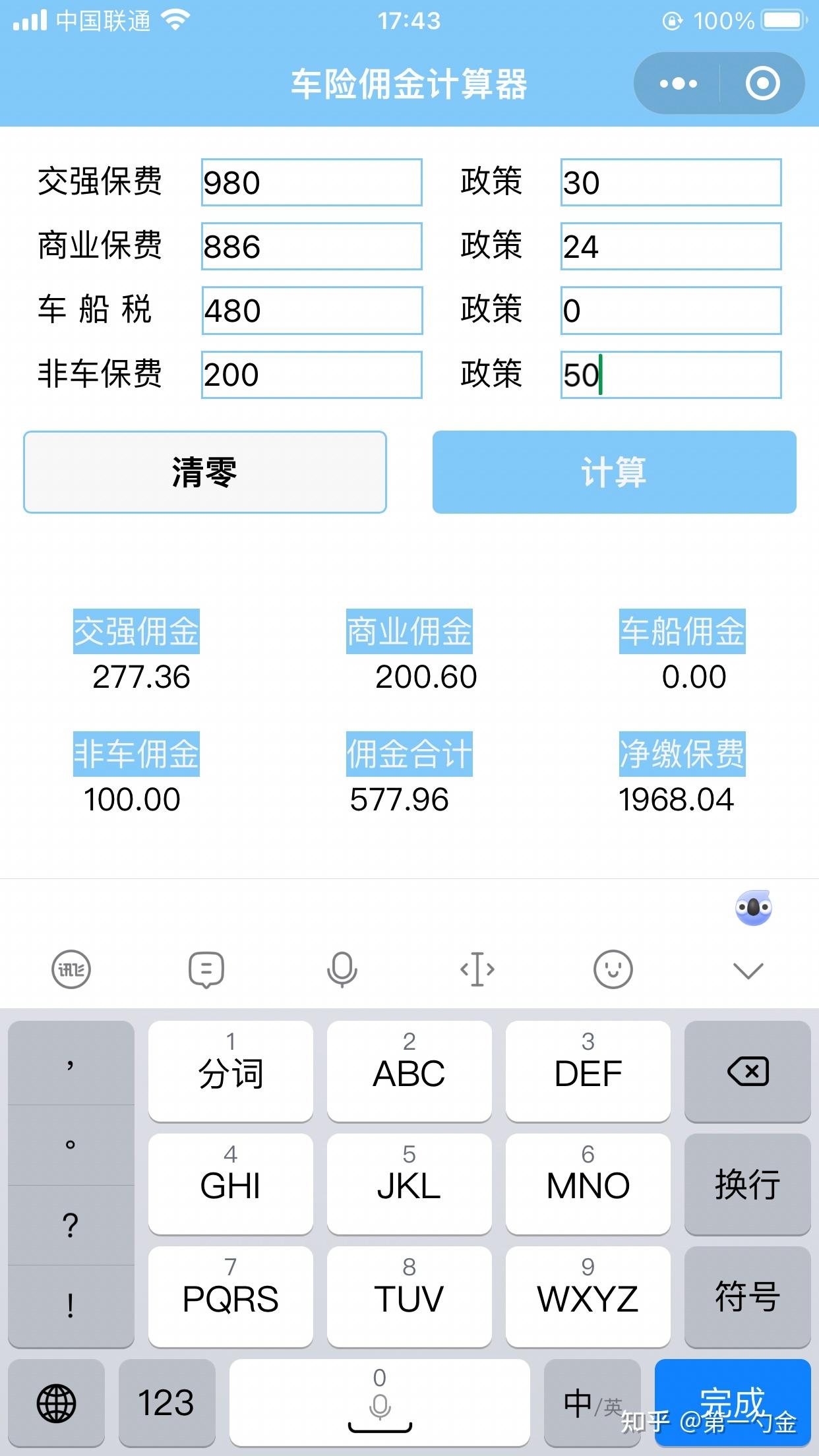This screenshot has width=819, height=1456.
Task: Click the 非车保费 amount input field
Action: coord(311,375)
